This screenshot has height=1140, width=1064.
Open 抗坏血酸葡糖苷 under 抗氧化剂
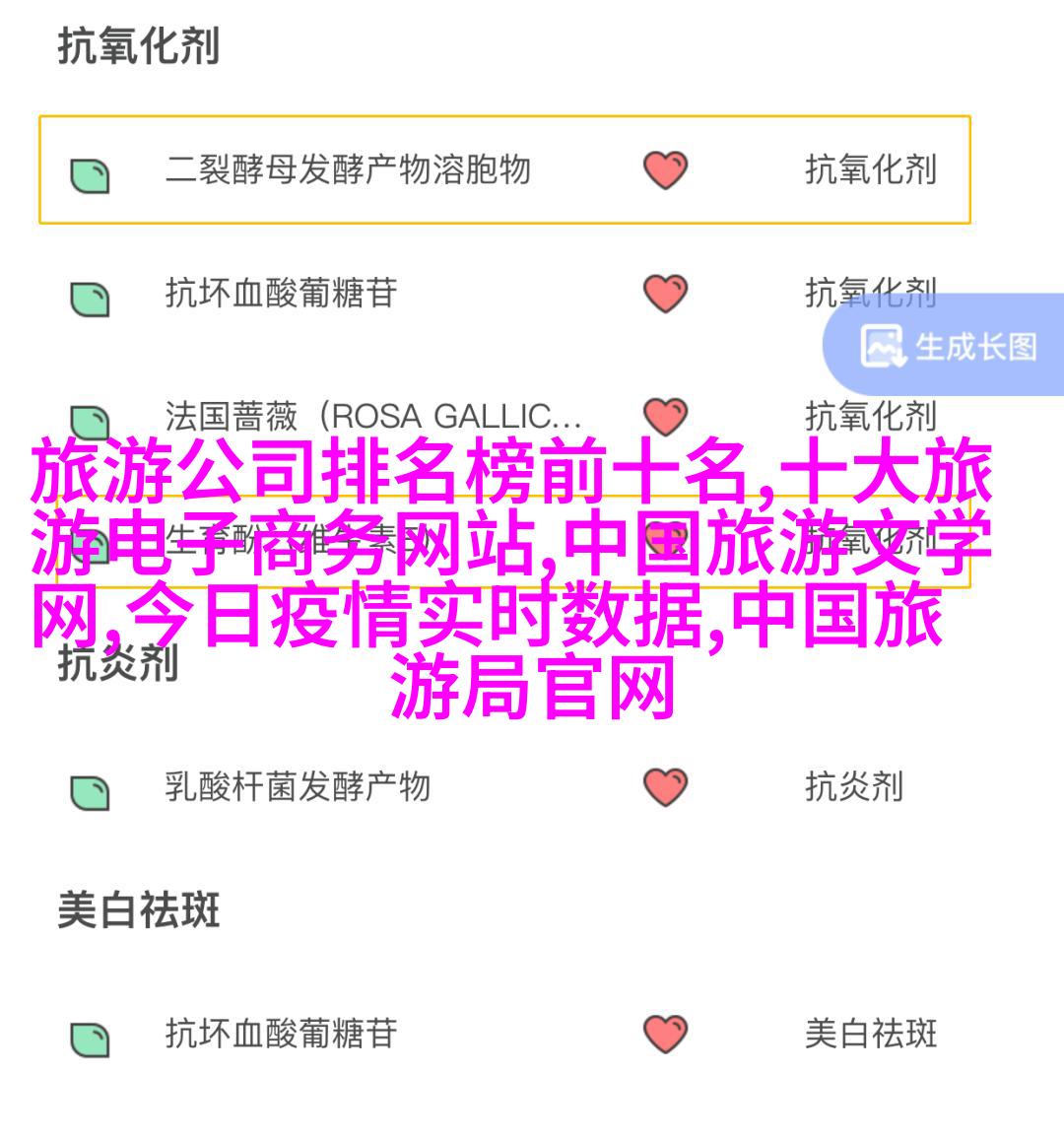tap(281, 293)
